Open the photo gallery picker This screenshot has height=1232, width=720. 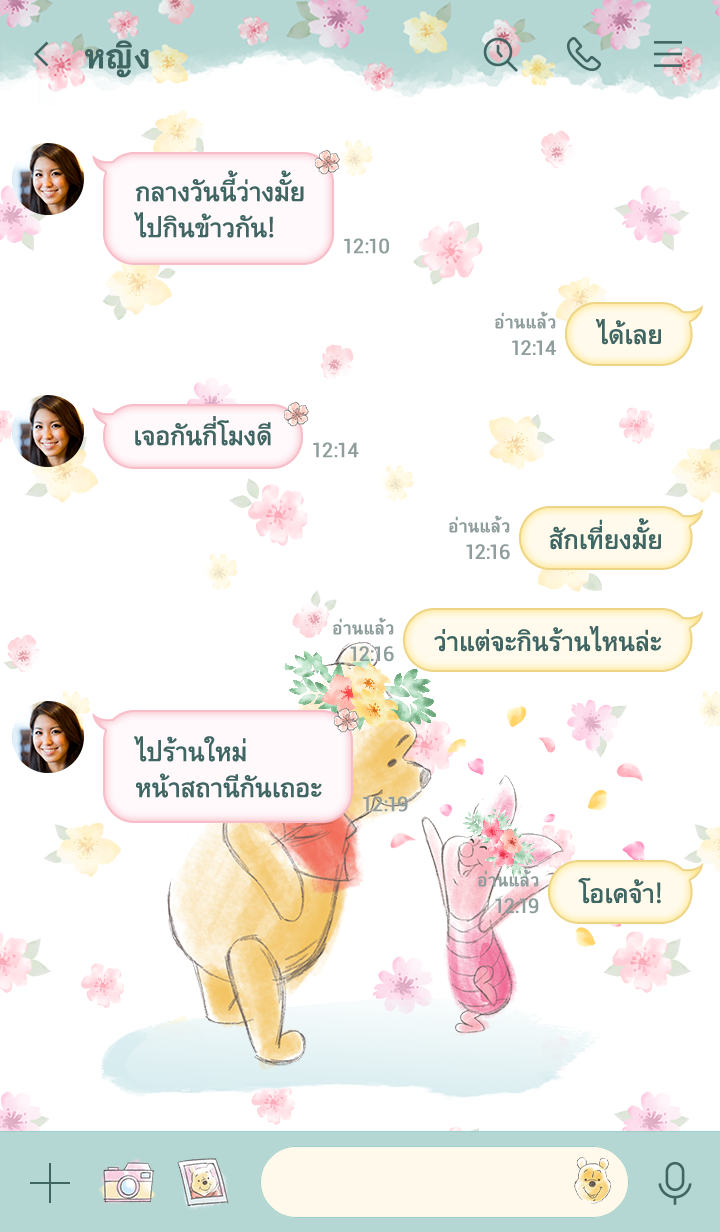click(x=202, y=1182)
